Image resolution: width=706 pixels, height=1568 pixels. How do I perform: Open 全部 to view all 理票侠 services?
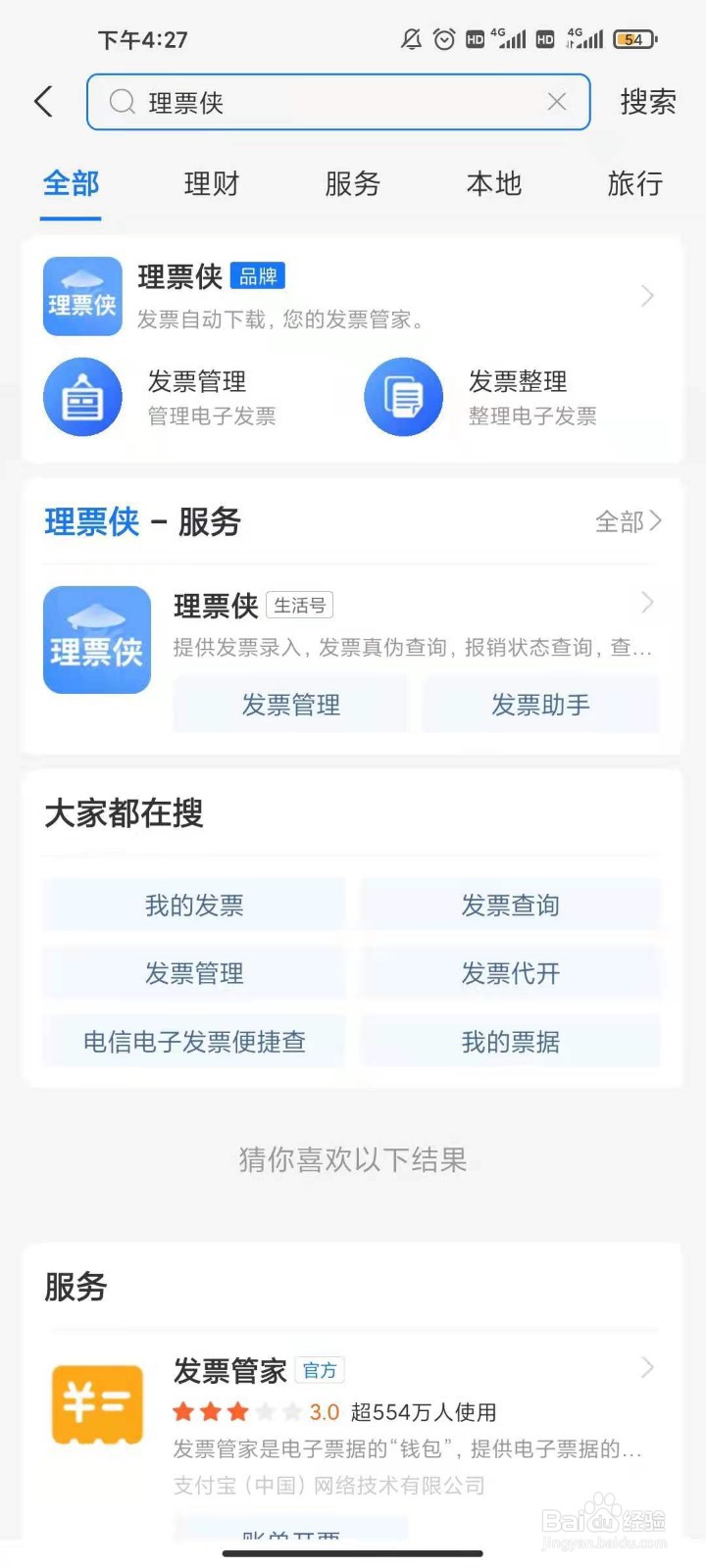[628, 522]
